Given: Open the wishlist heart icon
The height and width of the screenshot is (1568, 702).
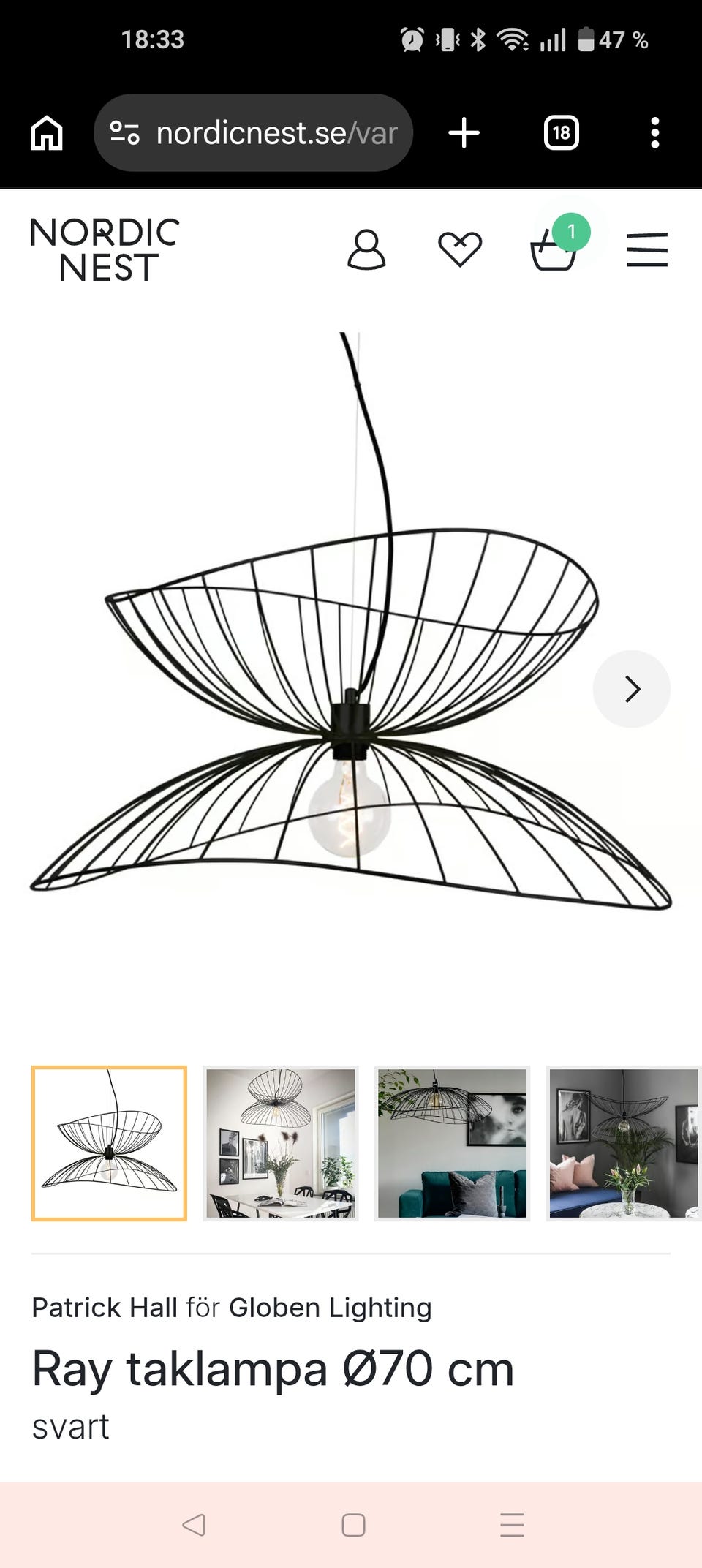Looking at the screenshot, I should (x=460, y=249).
